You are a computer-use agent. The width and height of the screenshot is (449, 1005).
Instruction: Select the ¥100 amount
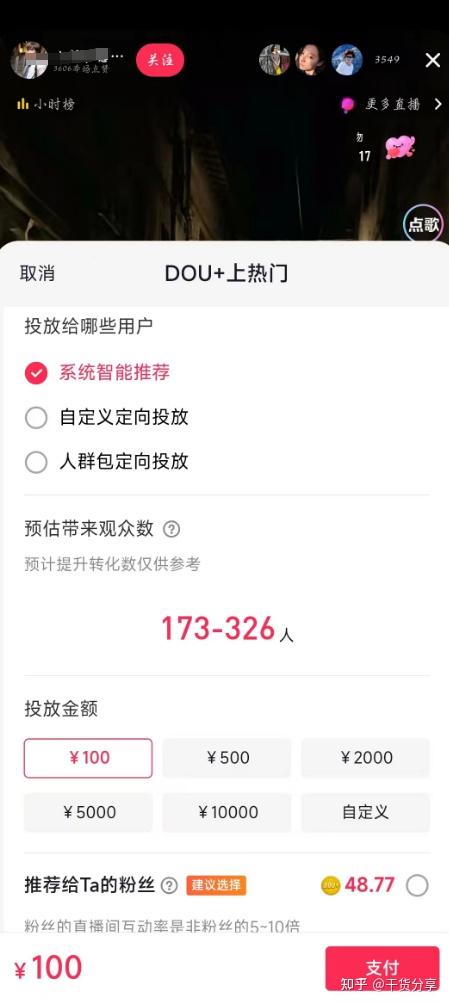[88, 758]
